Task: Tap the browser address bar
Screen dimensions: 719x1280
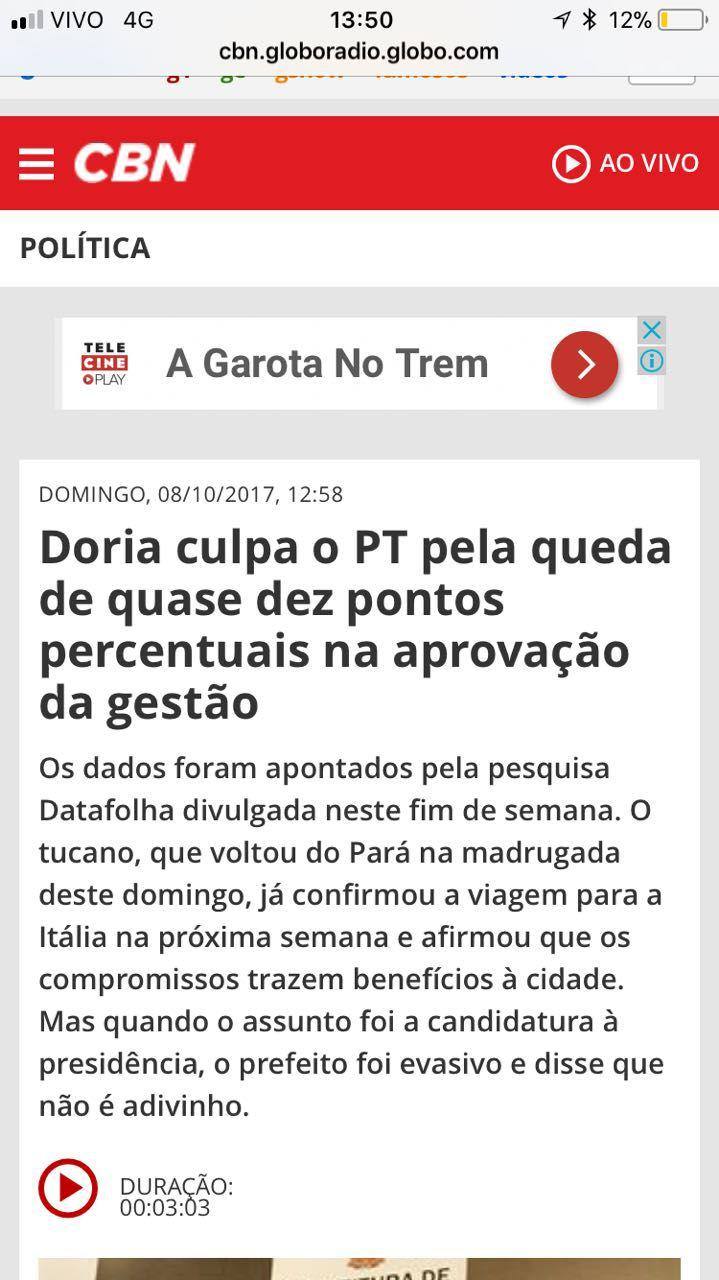Action: click(359, 52)
